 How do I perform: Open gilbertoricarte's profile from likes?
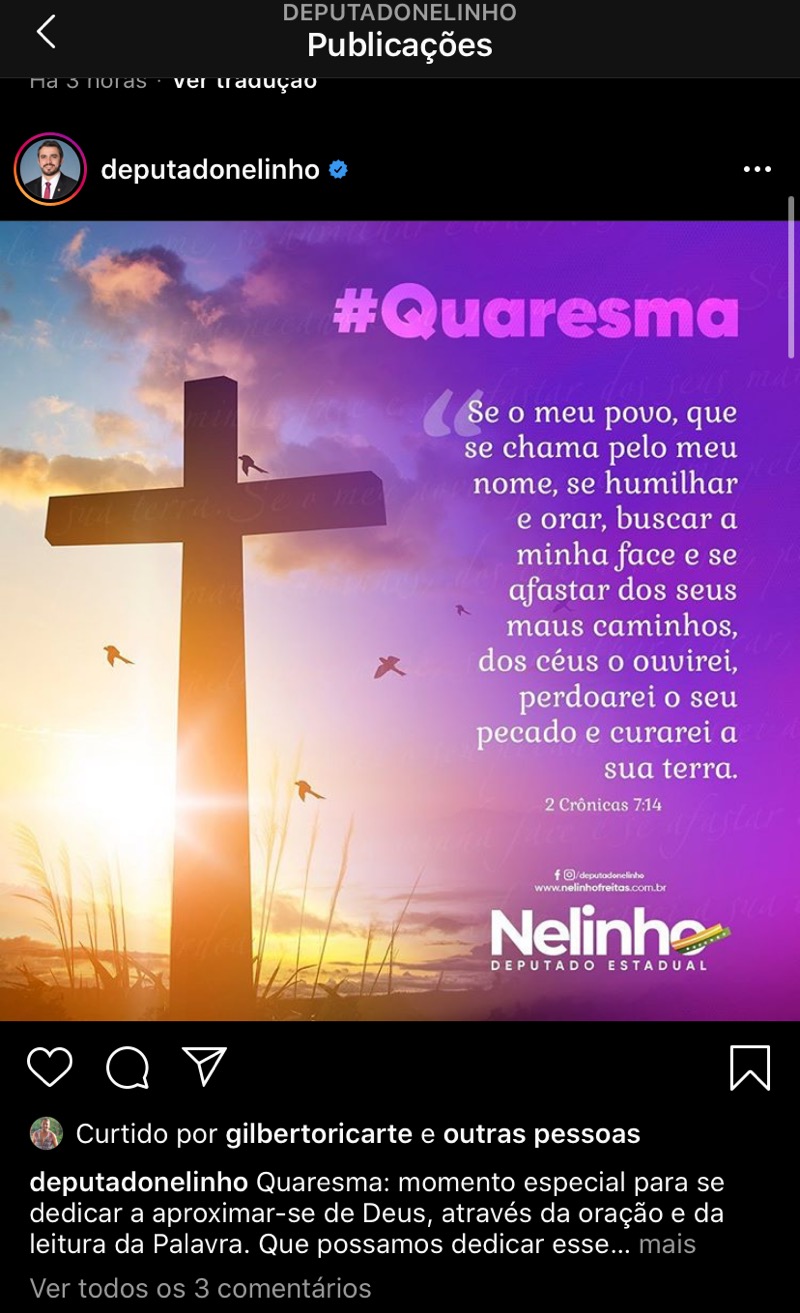[319, 1134]
